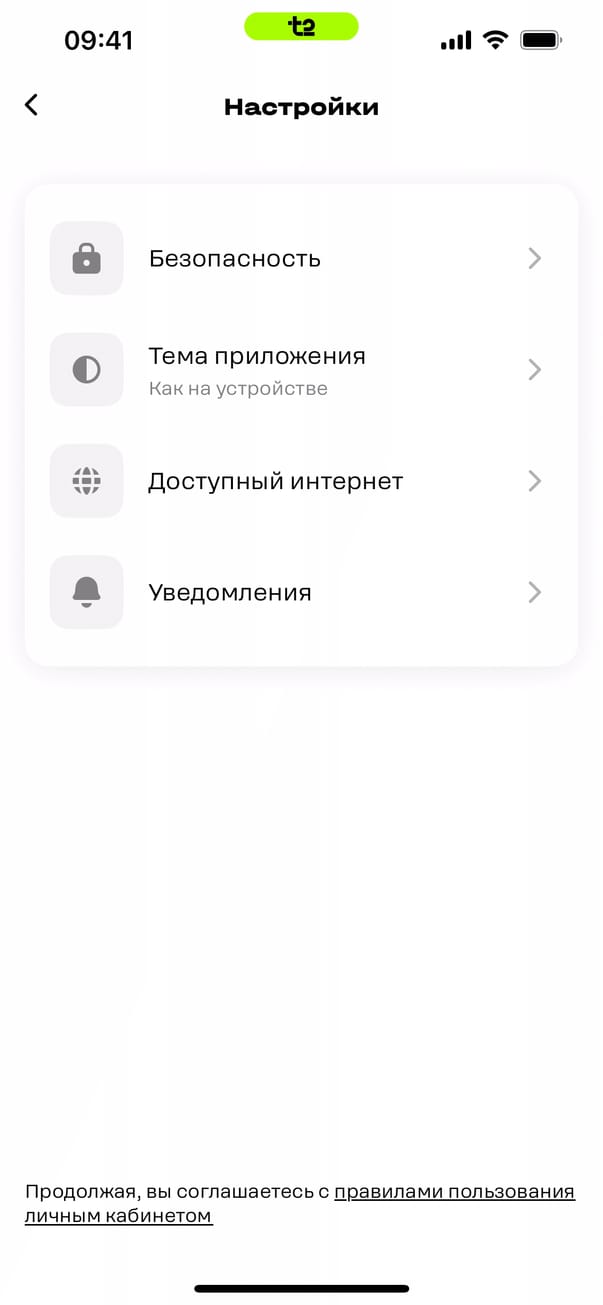Image resolution: width=603 pixels, height=1305 pixels.
Task: Open the Безопасность settings
Action: (300, 259)
